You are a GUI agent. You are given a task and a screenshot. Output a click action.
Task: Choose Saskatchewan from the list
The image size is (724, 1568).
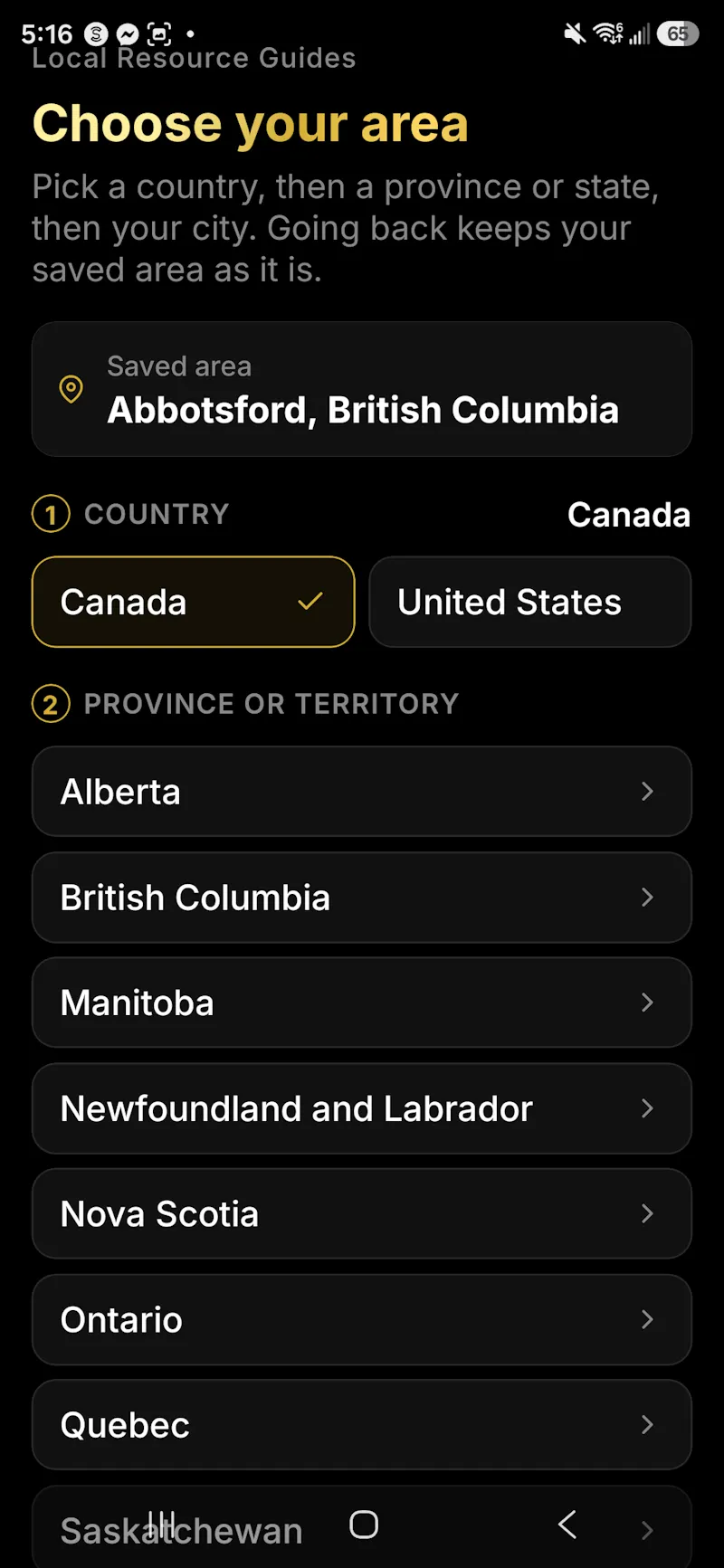[x=362, y=1527]
